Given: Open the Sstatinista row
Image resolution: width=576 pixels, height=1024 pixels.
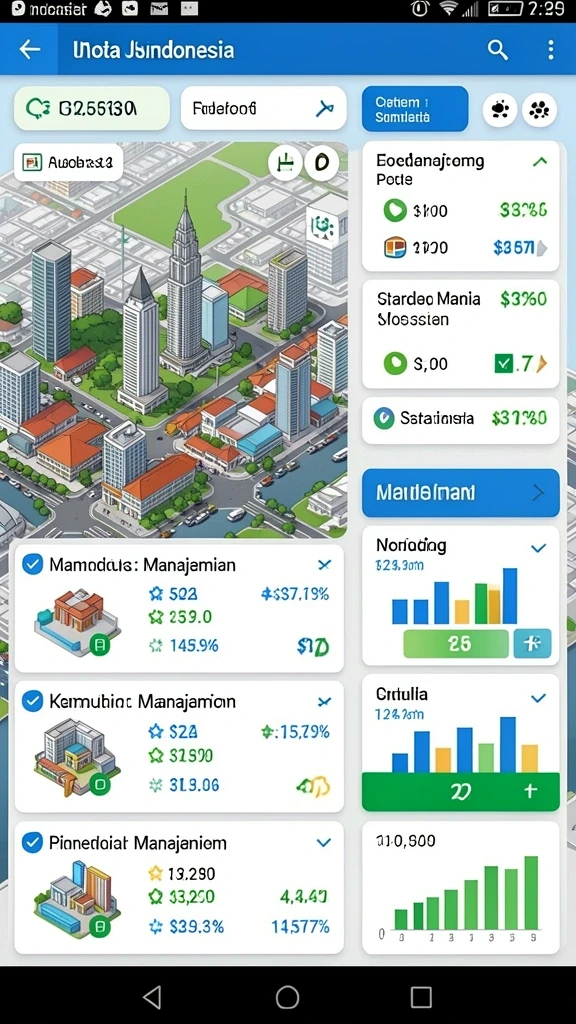Looking at the screenshot, I should click(460, 418).
